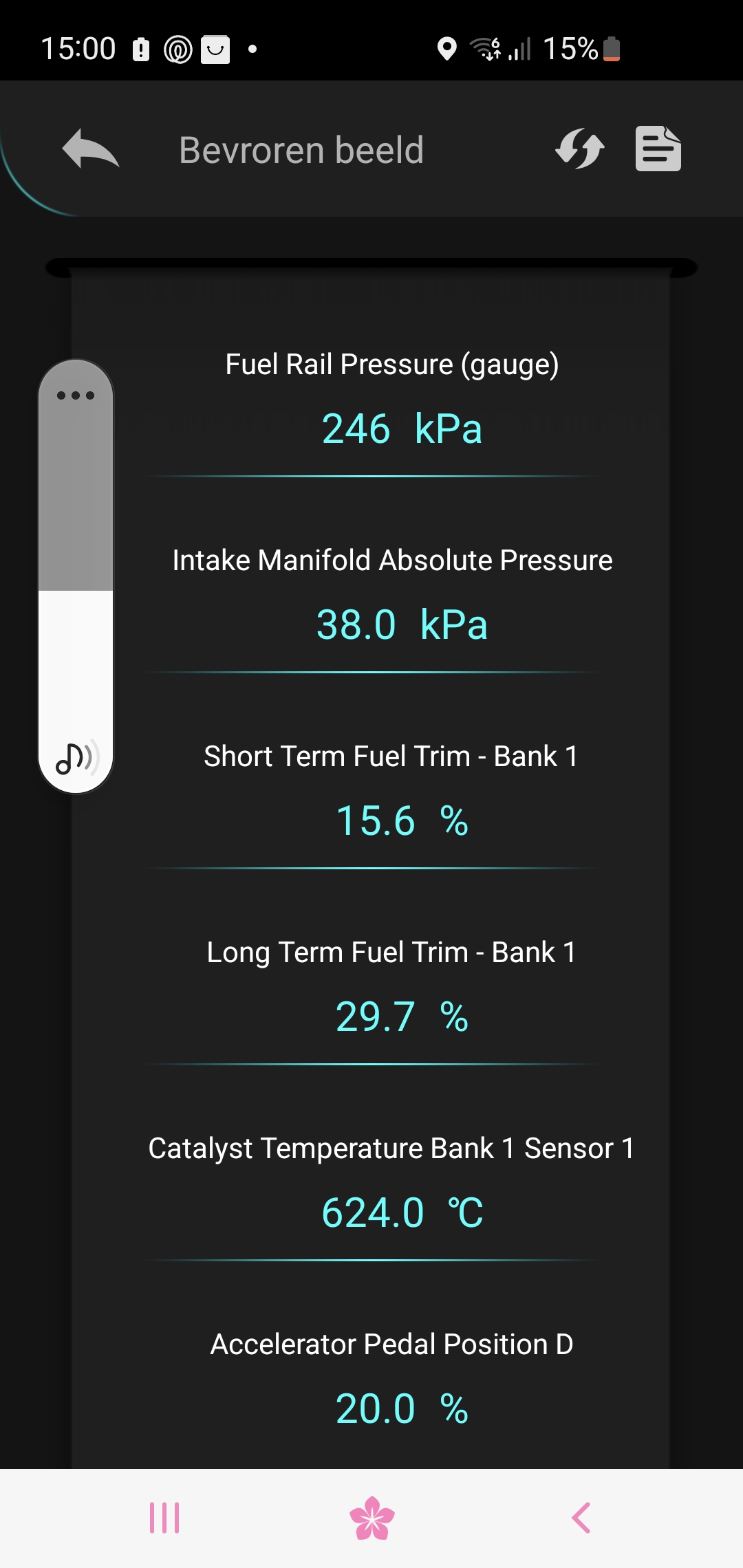This screenshot has height=1568, width=743.
Task: Open volume panel's three-dot options
Action: tap(76, 395)
